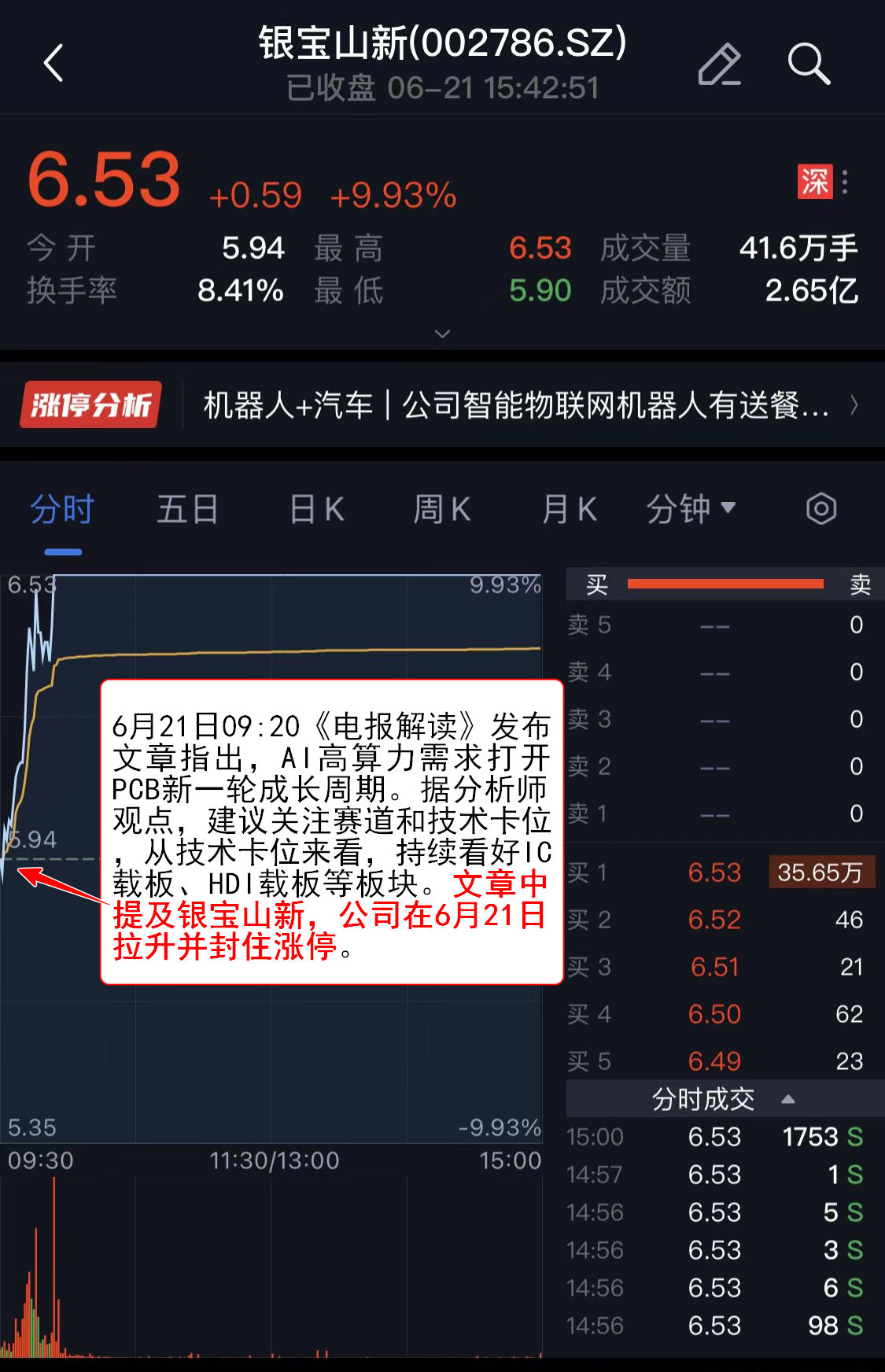
Task: Open the stock search magnifier
Action: pyautogui.click(x=809, y=64)
